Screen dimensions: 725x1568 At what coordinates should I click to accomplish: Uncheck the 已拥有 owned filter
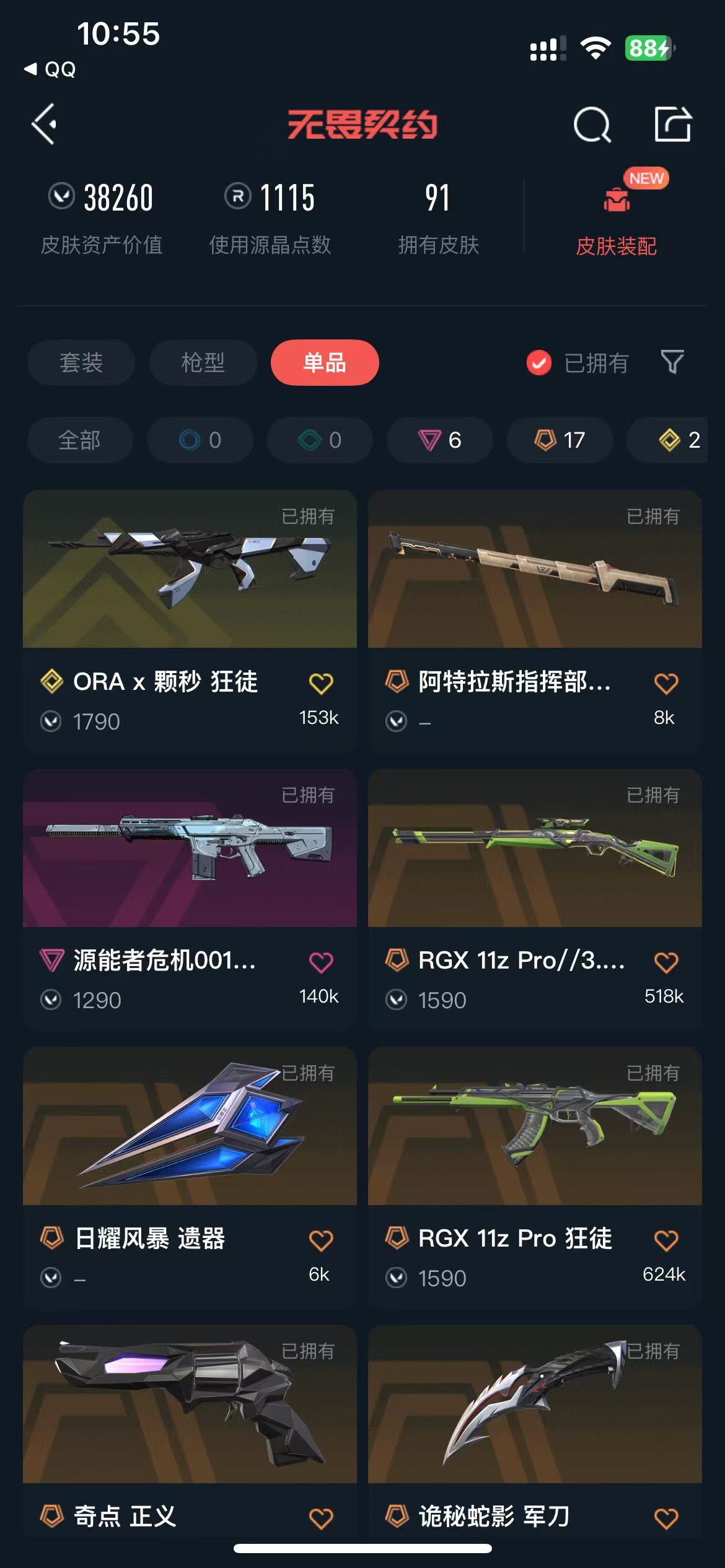point(538,363)
